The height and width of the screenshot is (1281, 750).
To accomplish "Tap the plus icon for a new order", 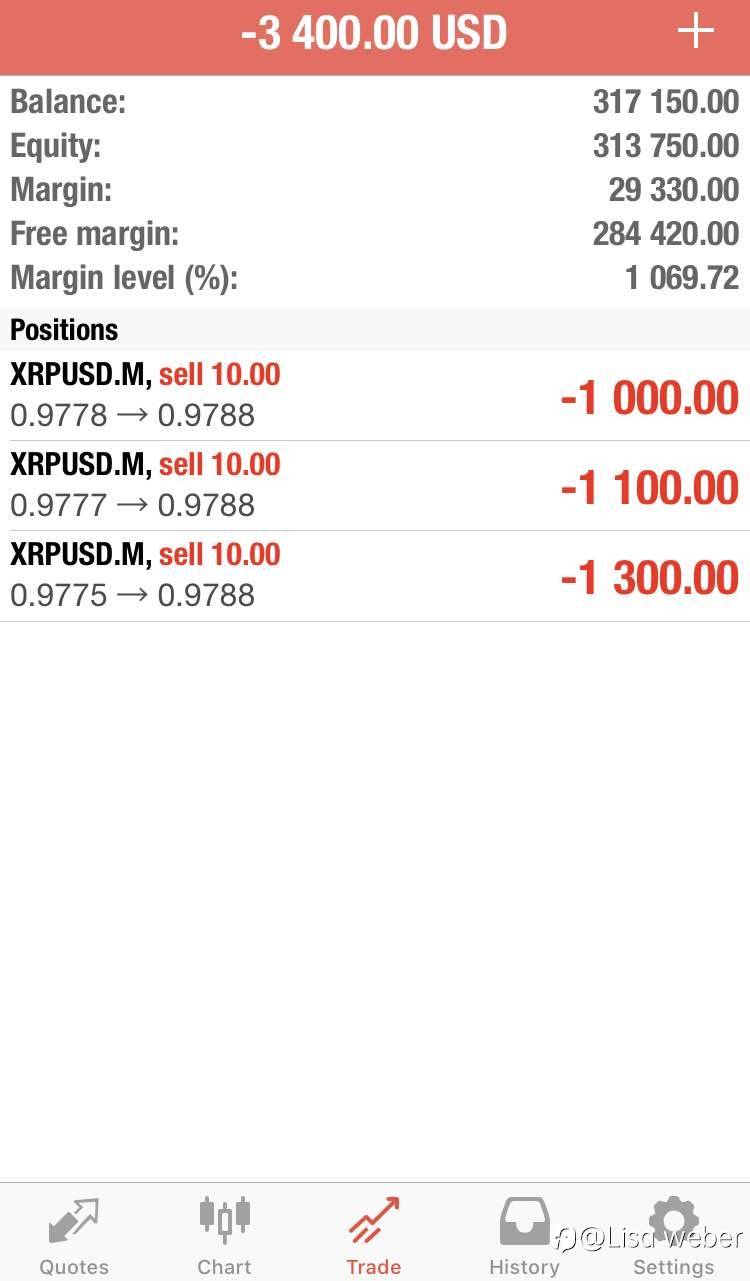I will point(696,33).
